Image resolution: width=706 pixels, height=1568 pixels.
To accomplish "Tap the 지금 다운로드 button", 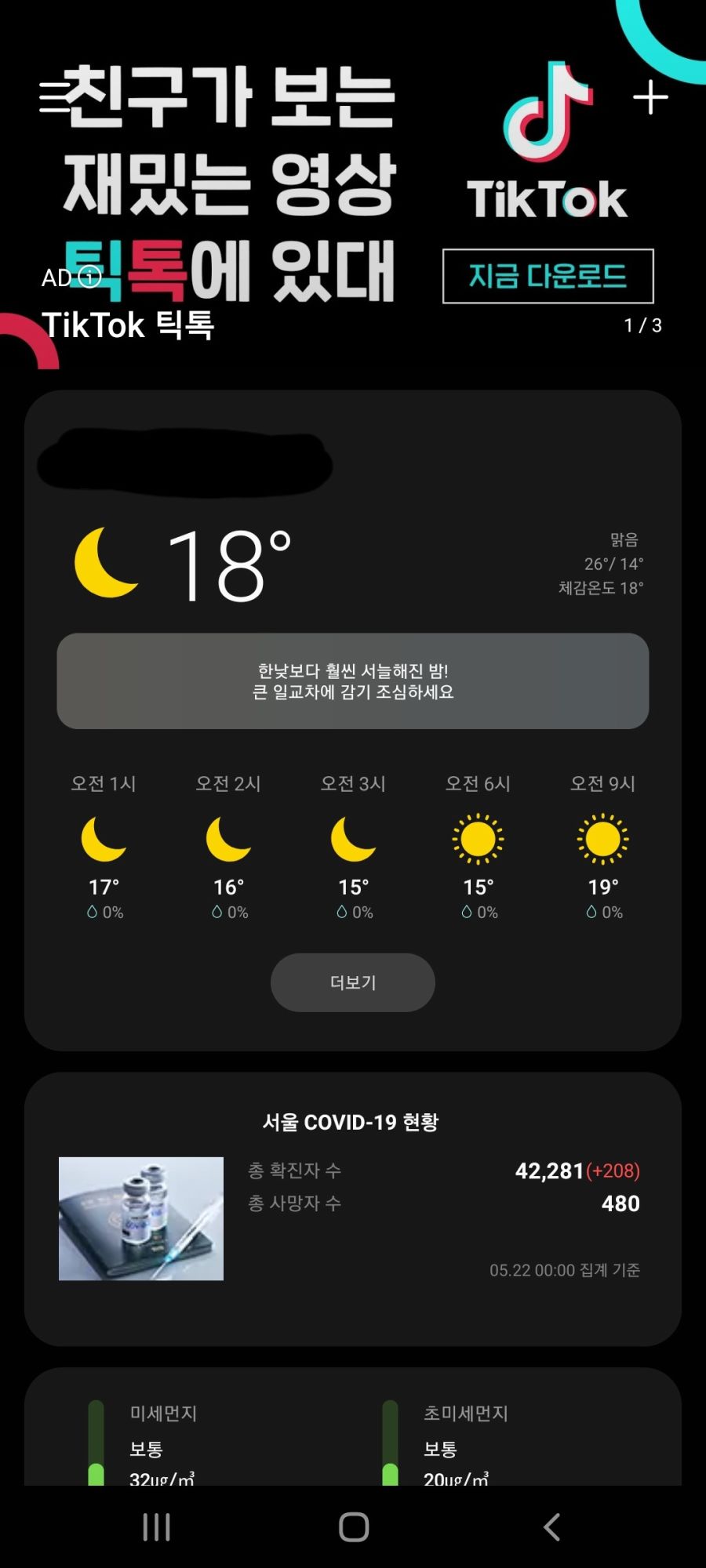I will point(548,276).
